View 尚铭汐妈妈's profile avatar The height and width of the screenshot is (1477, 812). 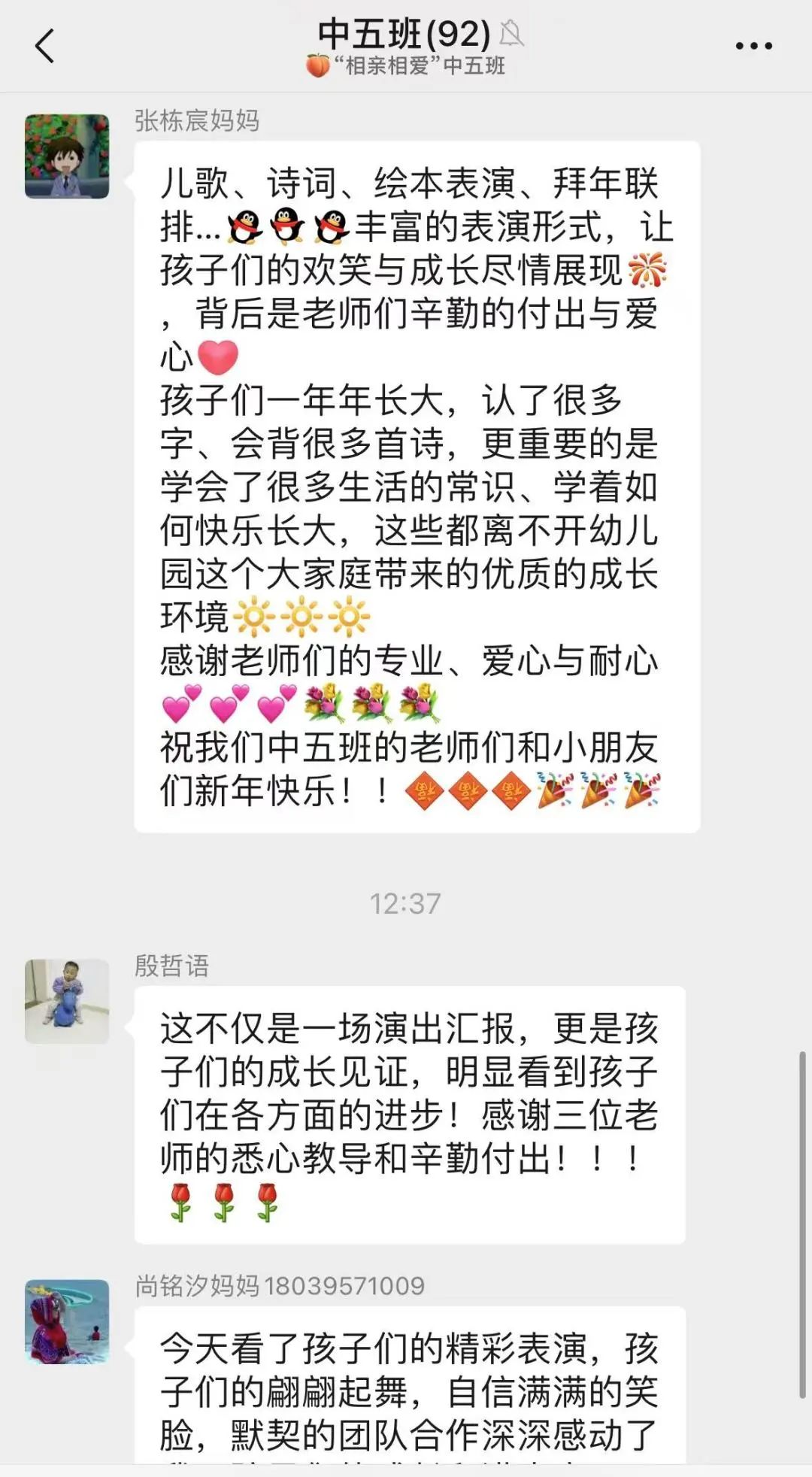tap(67, 1321)
